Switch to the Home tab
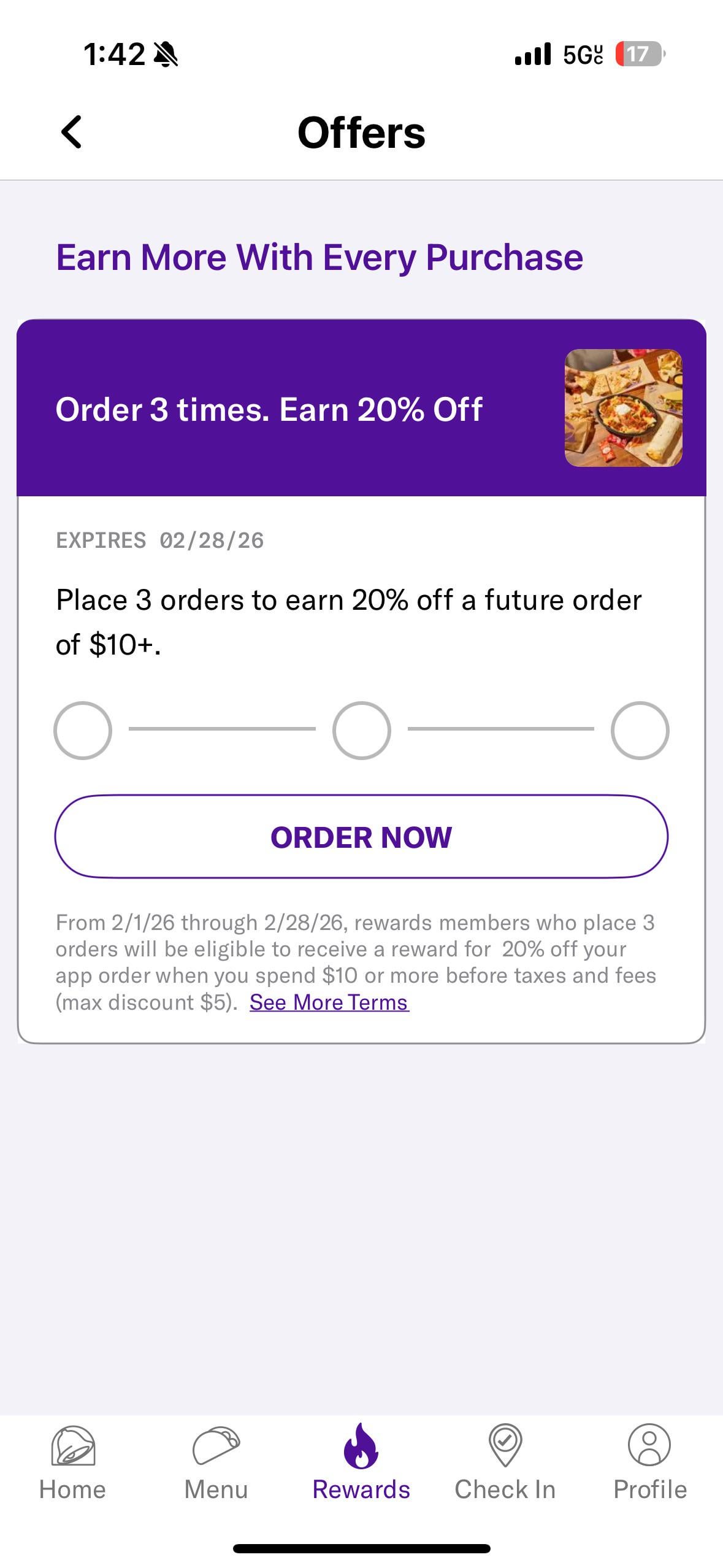 pyautogui.click(x=72, y=1463)
